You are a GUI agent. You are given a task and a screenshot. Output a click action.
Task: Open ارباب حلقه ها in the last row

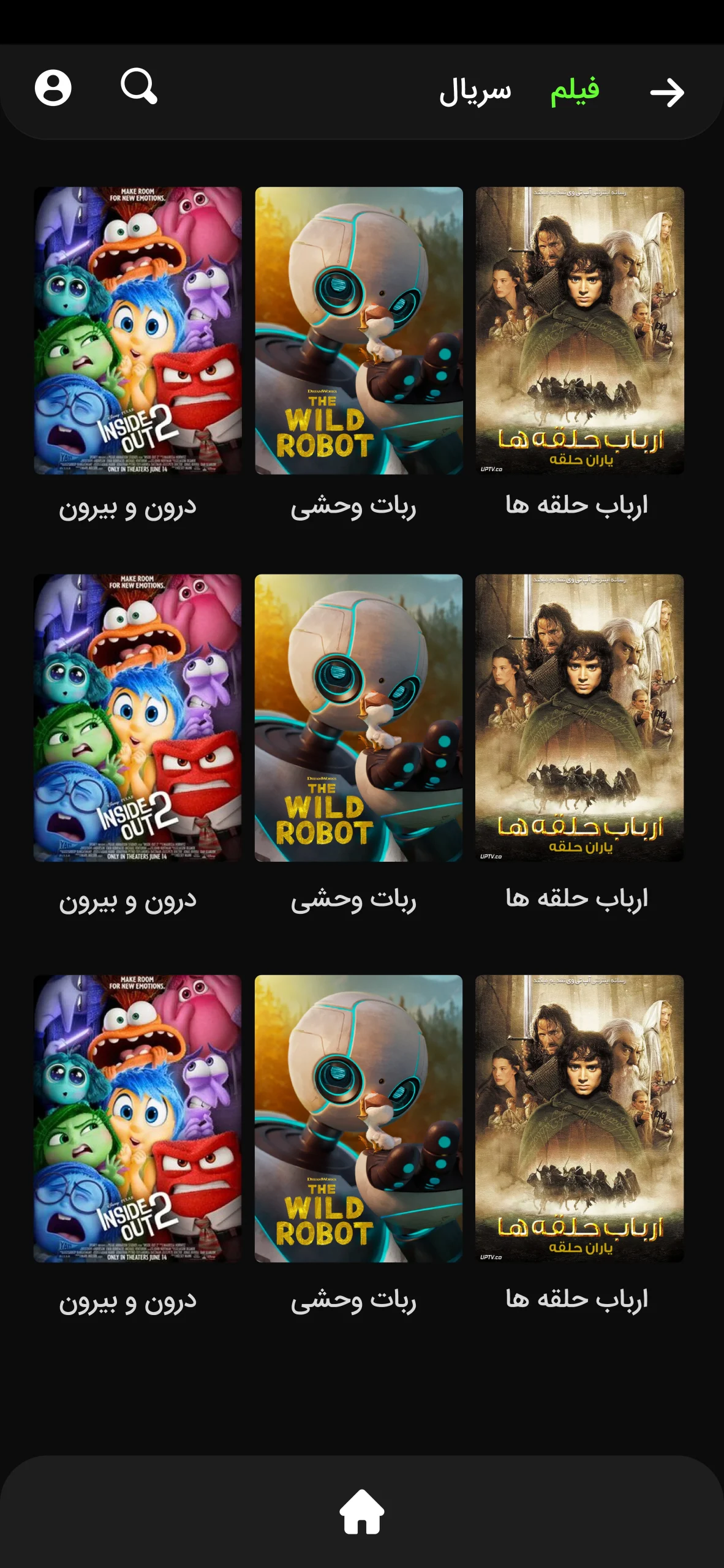579,1118
